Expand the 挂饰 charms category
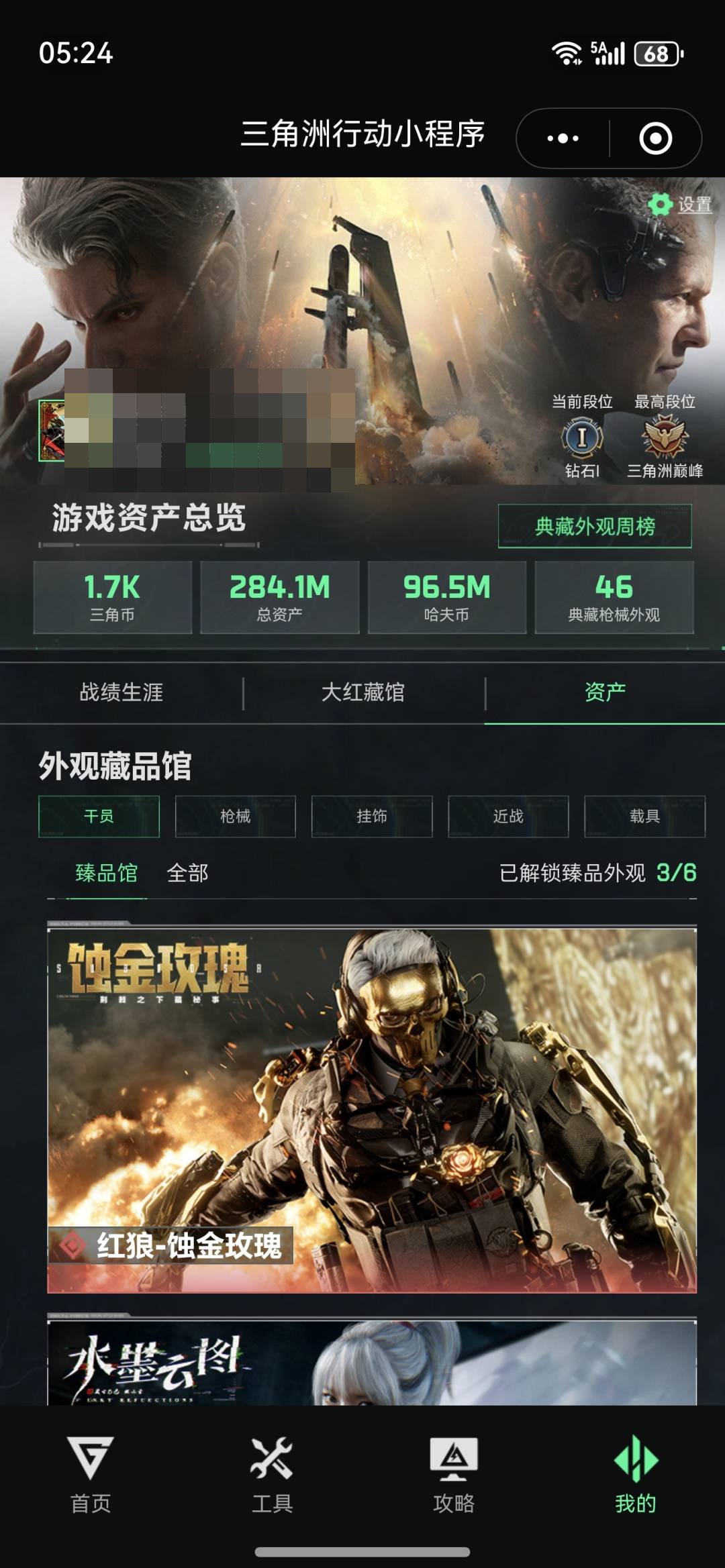 click(372, 816)
